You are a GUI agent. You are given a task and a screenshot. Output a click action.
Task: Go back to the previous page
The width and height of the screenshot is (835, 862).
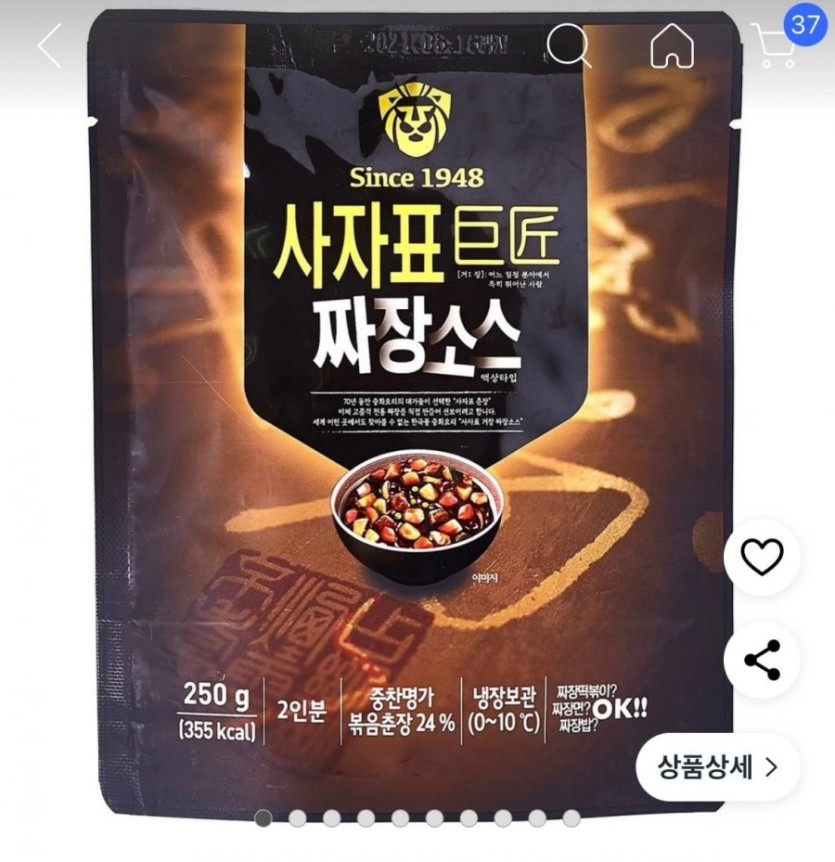coord(49,46)
